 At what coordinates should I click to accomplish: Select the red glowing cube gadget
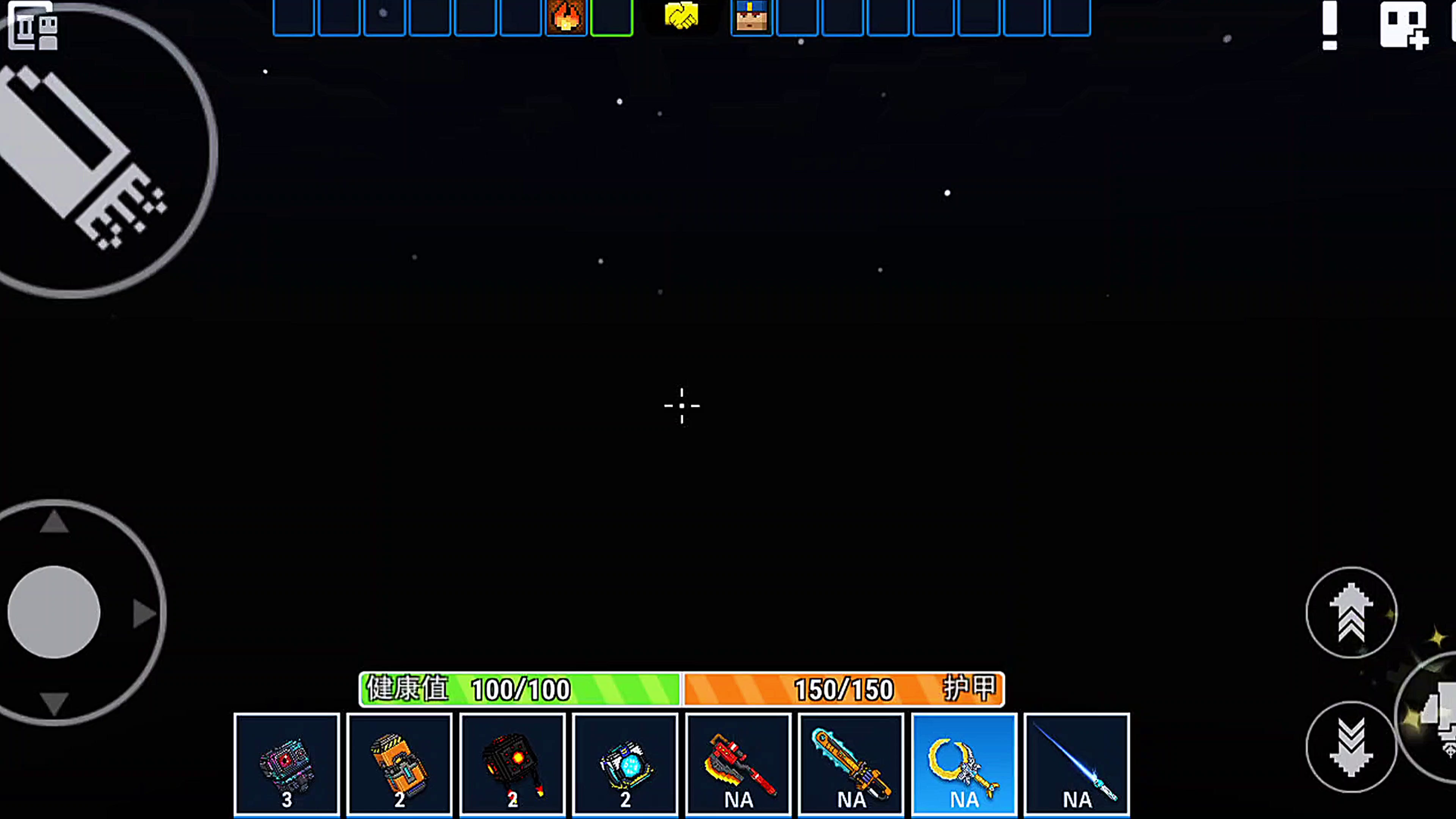512,764
